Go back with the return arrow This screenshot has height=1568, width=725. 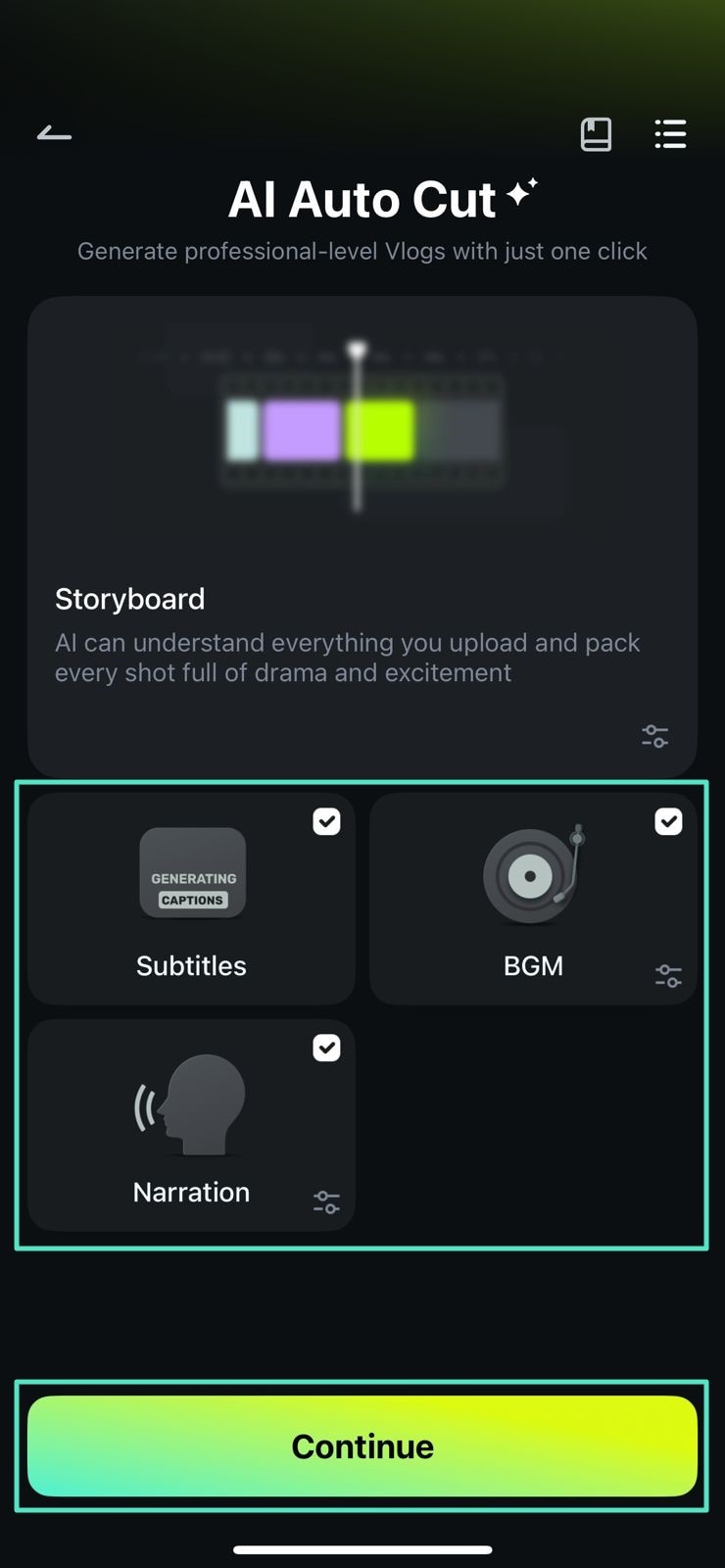point(54,134)
